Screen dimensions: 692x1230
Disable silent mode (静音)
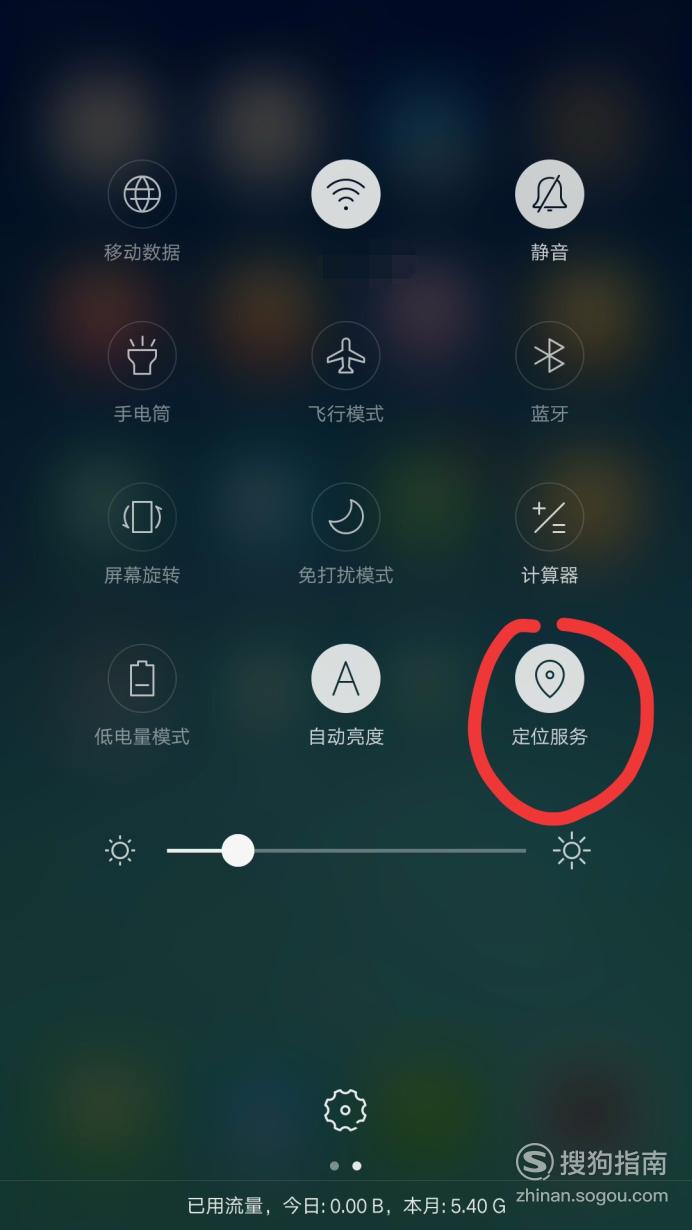pyautogui.click(x=549, y=194)
